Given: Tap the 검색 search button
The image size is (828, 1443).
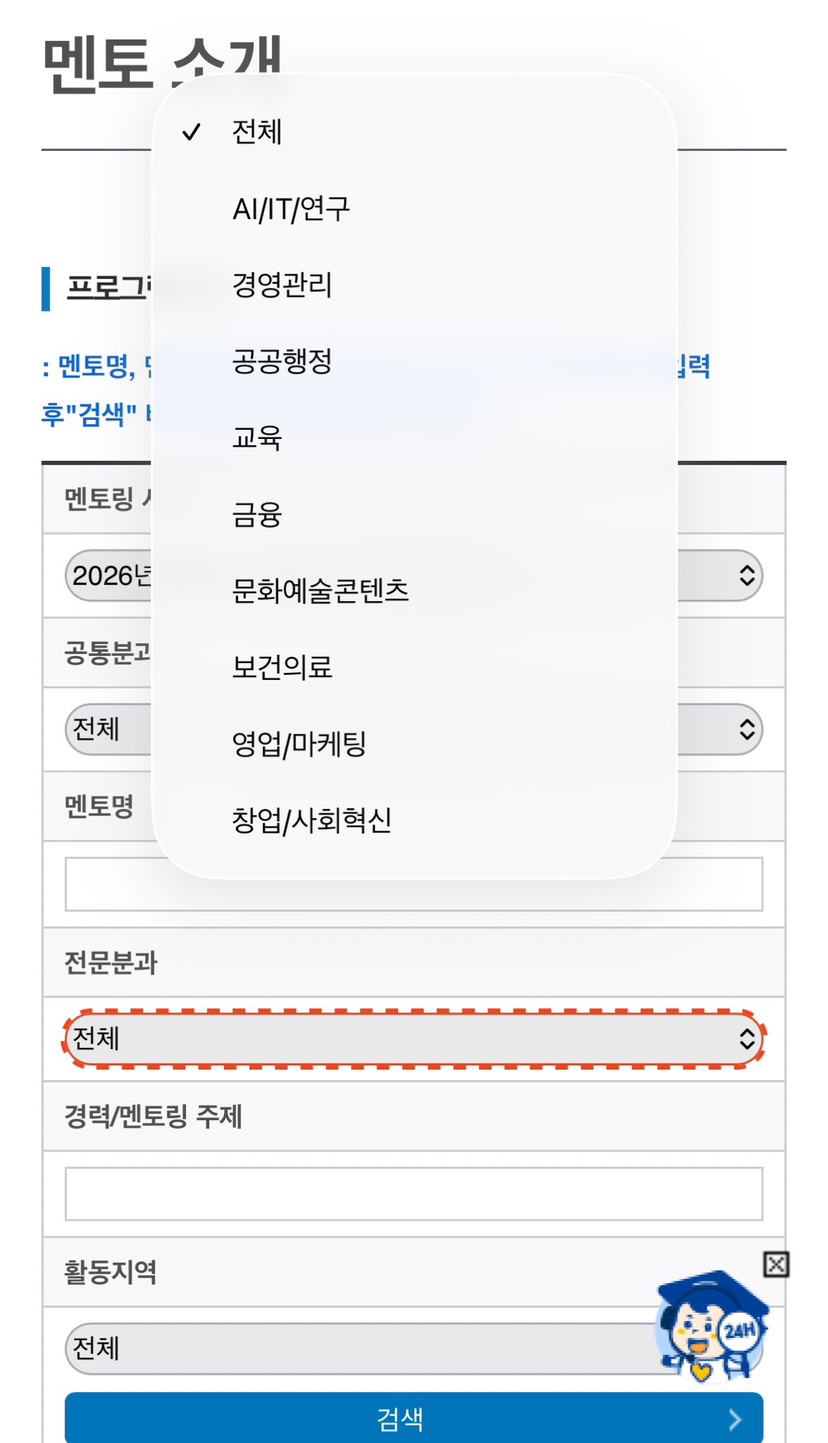Looking at the screenshot, I should pos(414,1418).
